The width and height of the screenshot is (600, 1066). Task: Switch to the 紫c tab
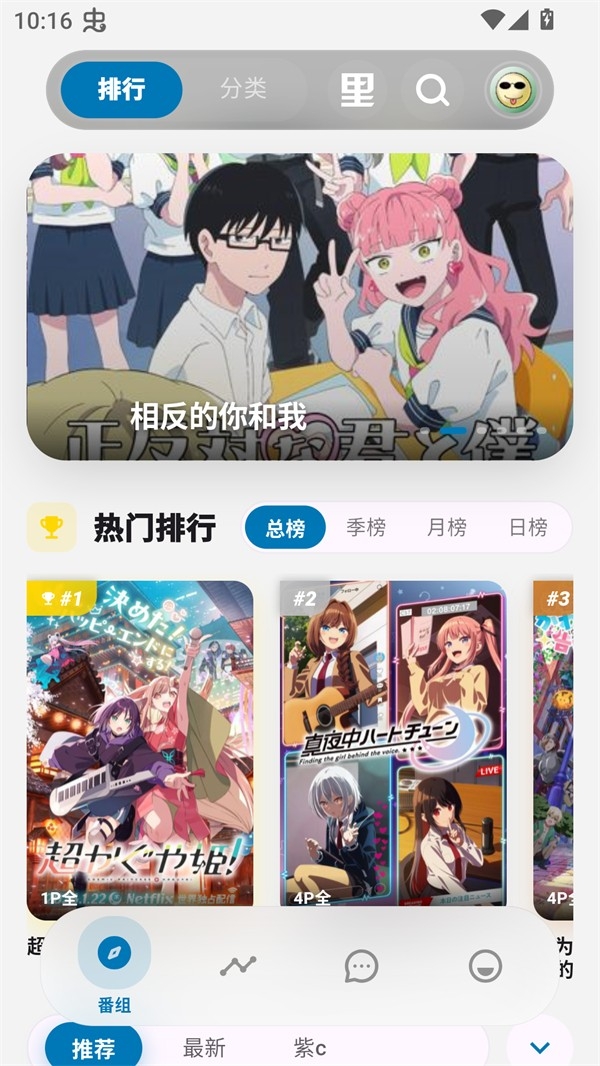click(x=310, y=1047)
